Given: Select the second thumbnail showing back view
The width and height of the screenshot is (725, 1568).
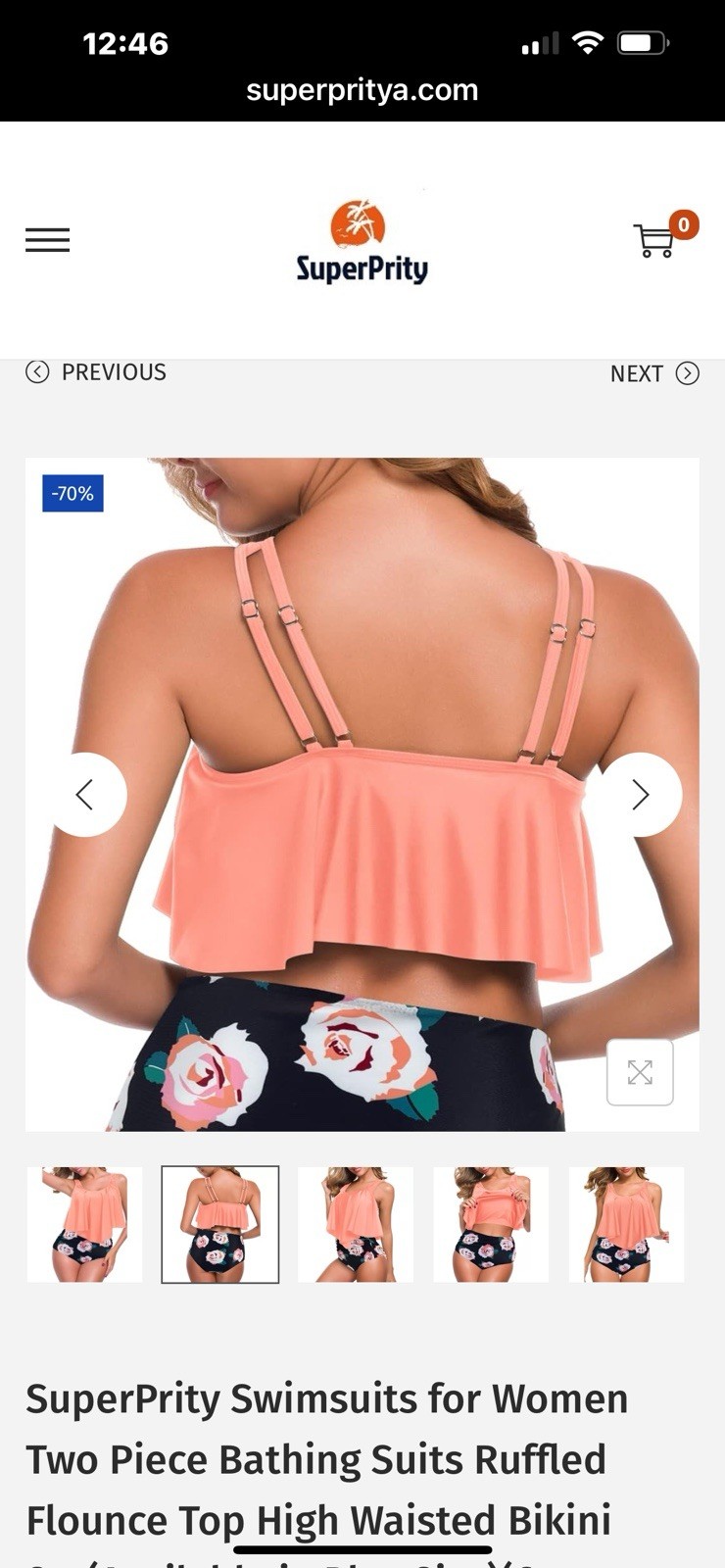Looking at the screenshot, I should (x=220, y=1224).
